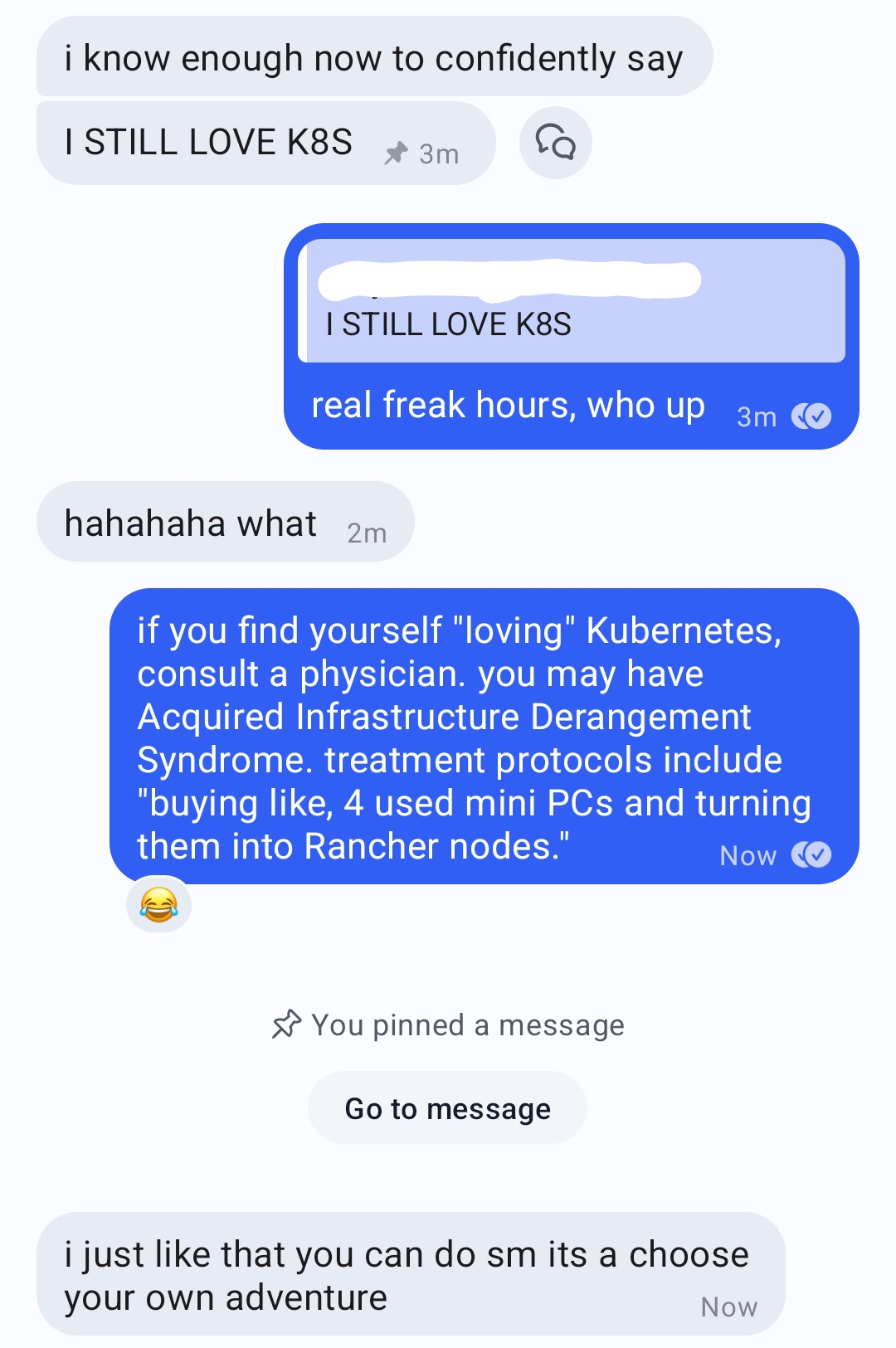
Task: Tap the Go to message button
Action: (447, 1108)
